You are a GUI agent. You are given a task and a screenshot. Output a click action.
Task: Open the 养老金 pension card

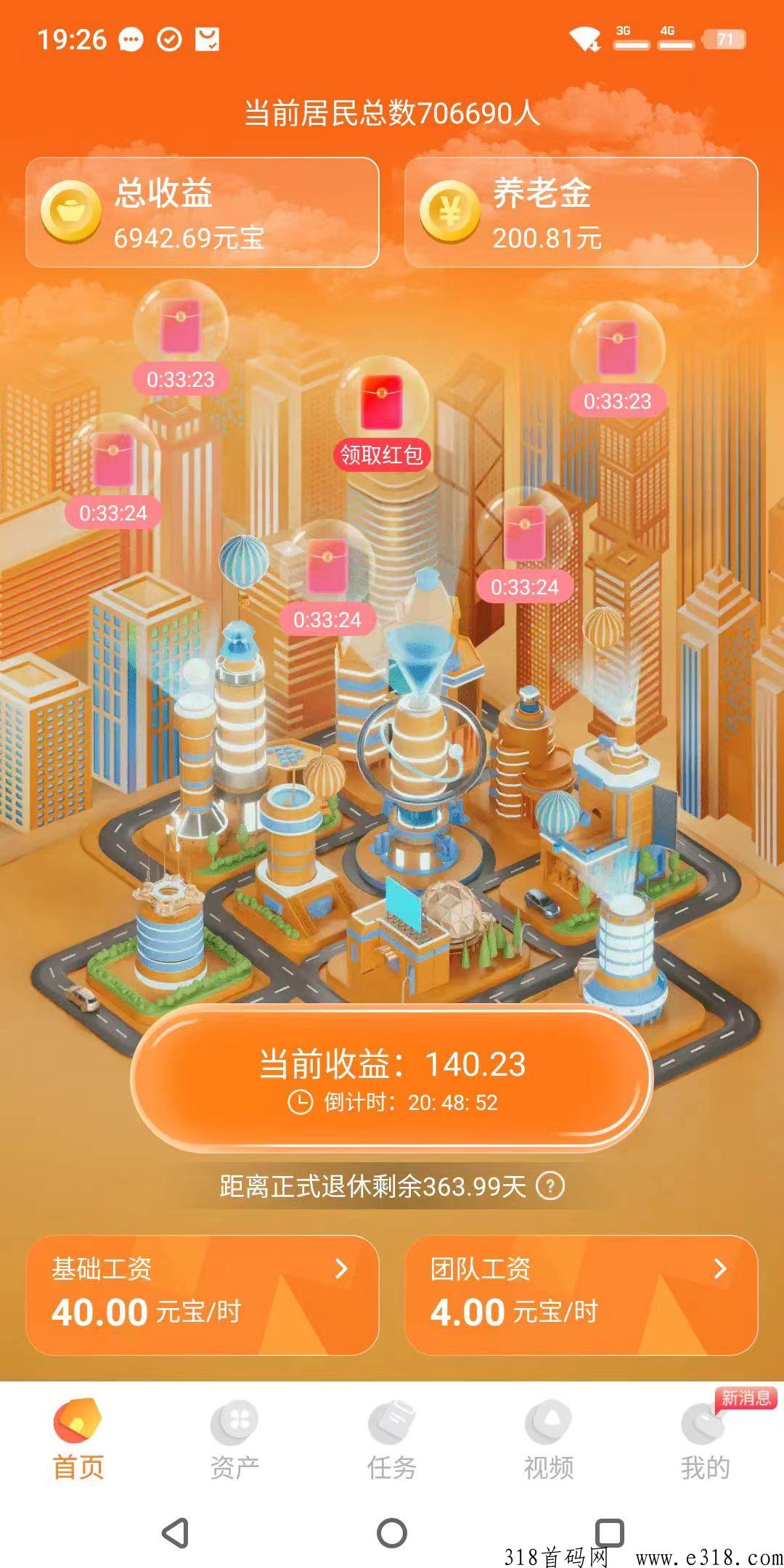click(x=581, y=212)
